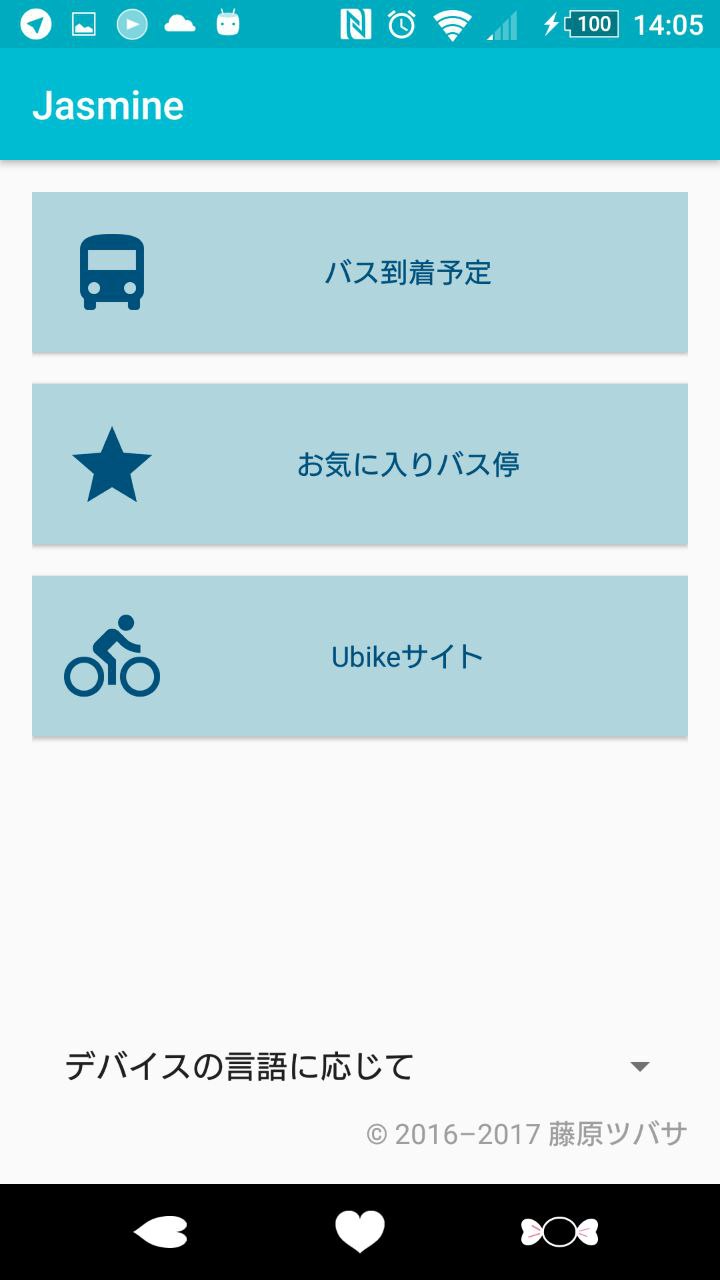
Task: Open バス到着予定 bus arrival times
Action: [360, 272]
